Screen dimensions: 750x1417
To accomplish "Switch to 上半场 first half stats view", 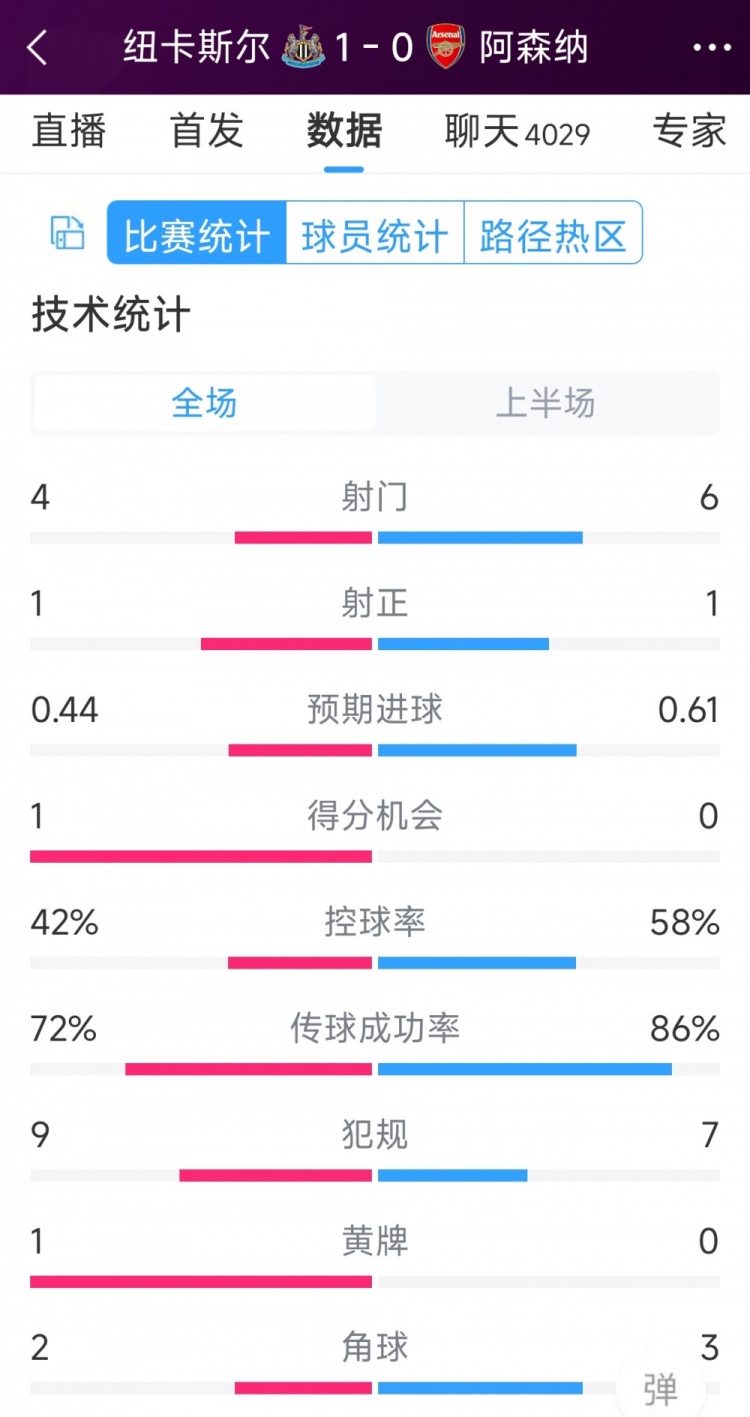I will pos(547,403).
